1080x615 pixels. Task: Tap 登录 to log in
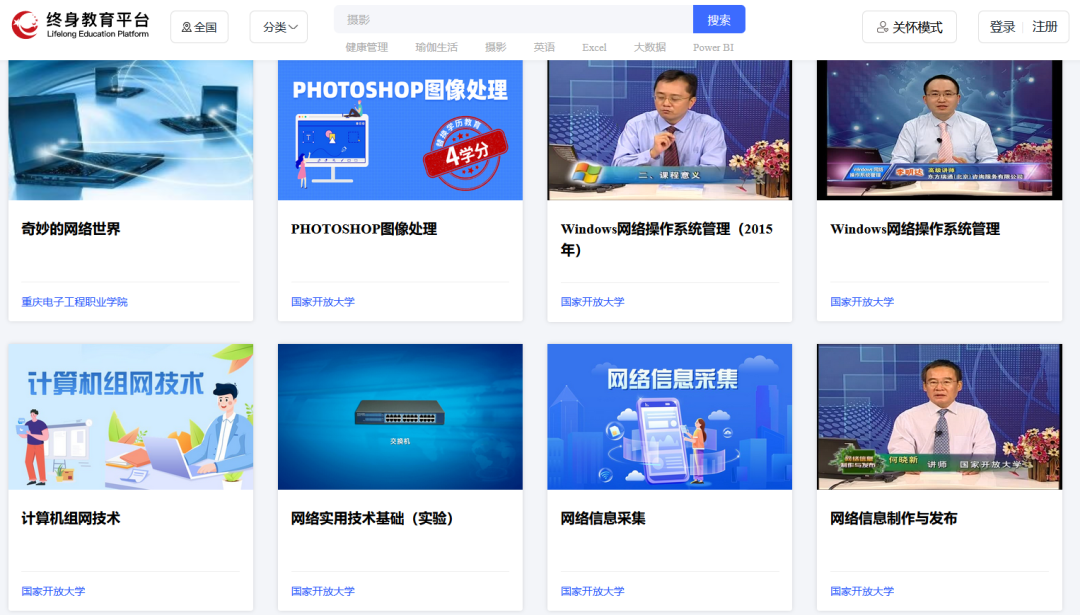point(1002,27)
